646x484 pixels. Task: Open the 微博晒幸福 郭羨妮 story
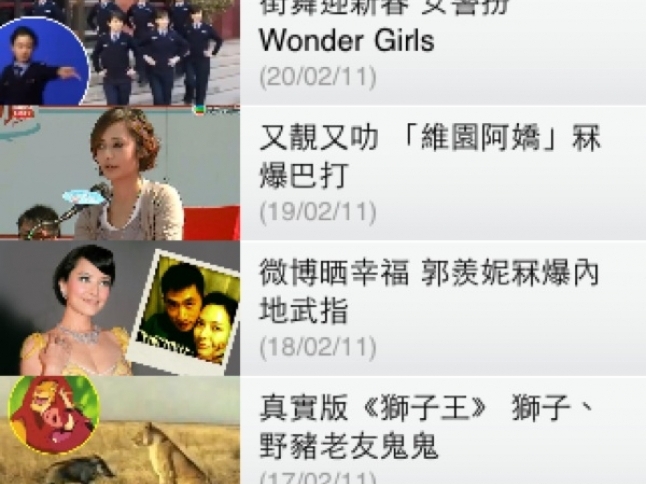[x=430, y=291]
